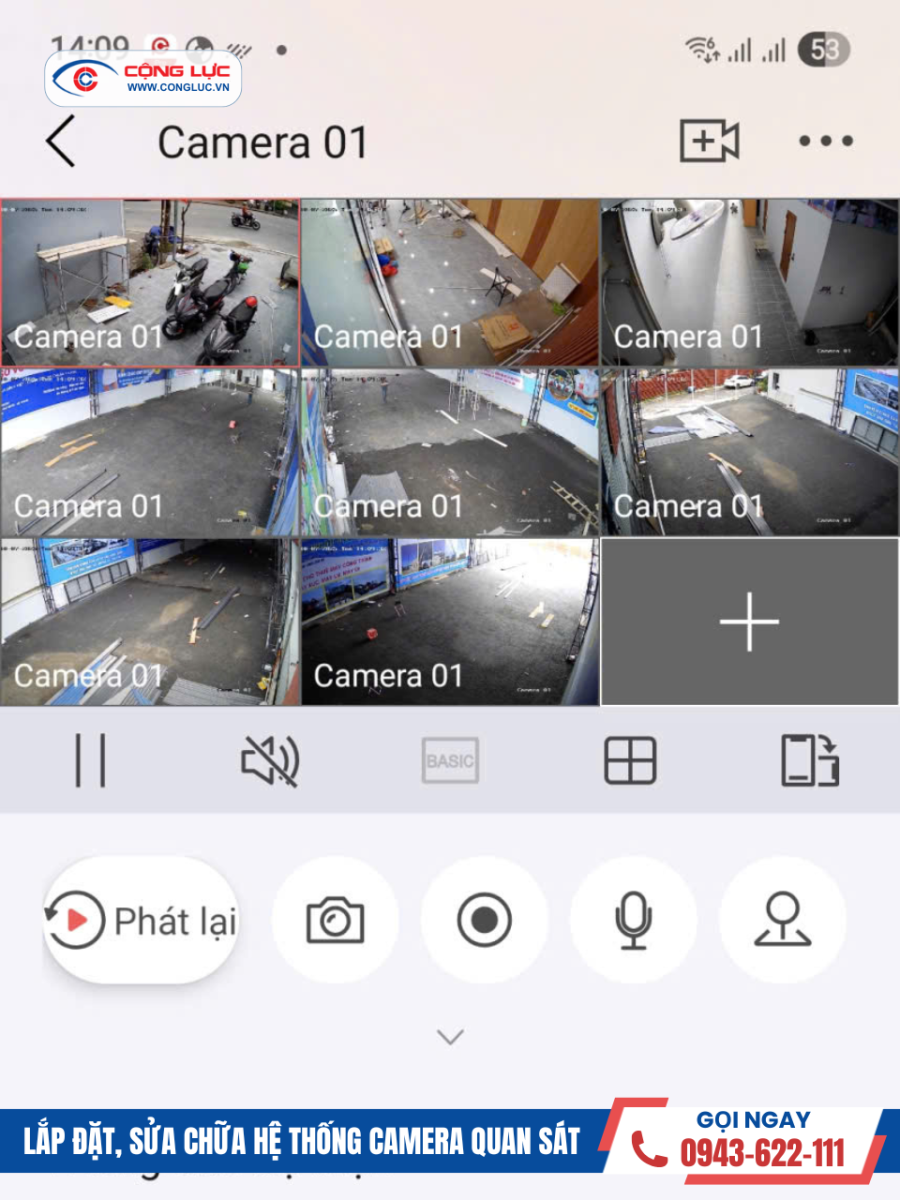Start recording using the record icon
Image resolution: width=900 pixels, height=1200 pixels.
[485, 918]
